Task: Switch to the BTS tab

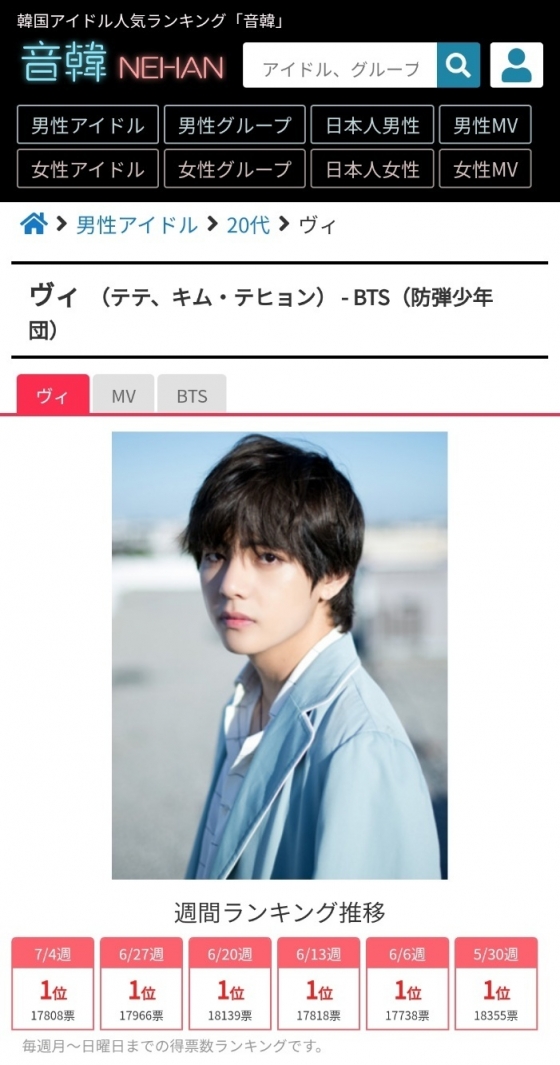Action: pyautogui.click(x=192, y=394)
